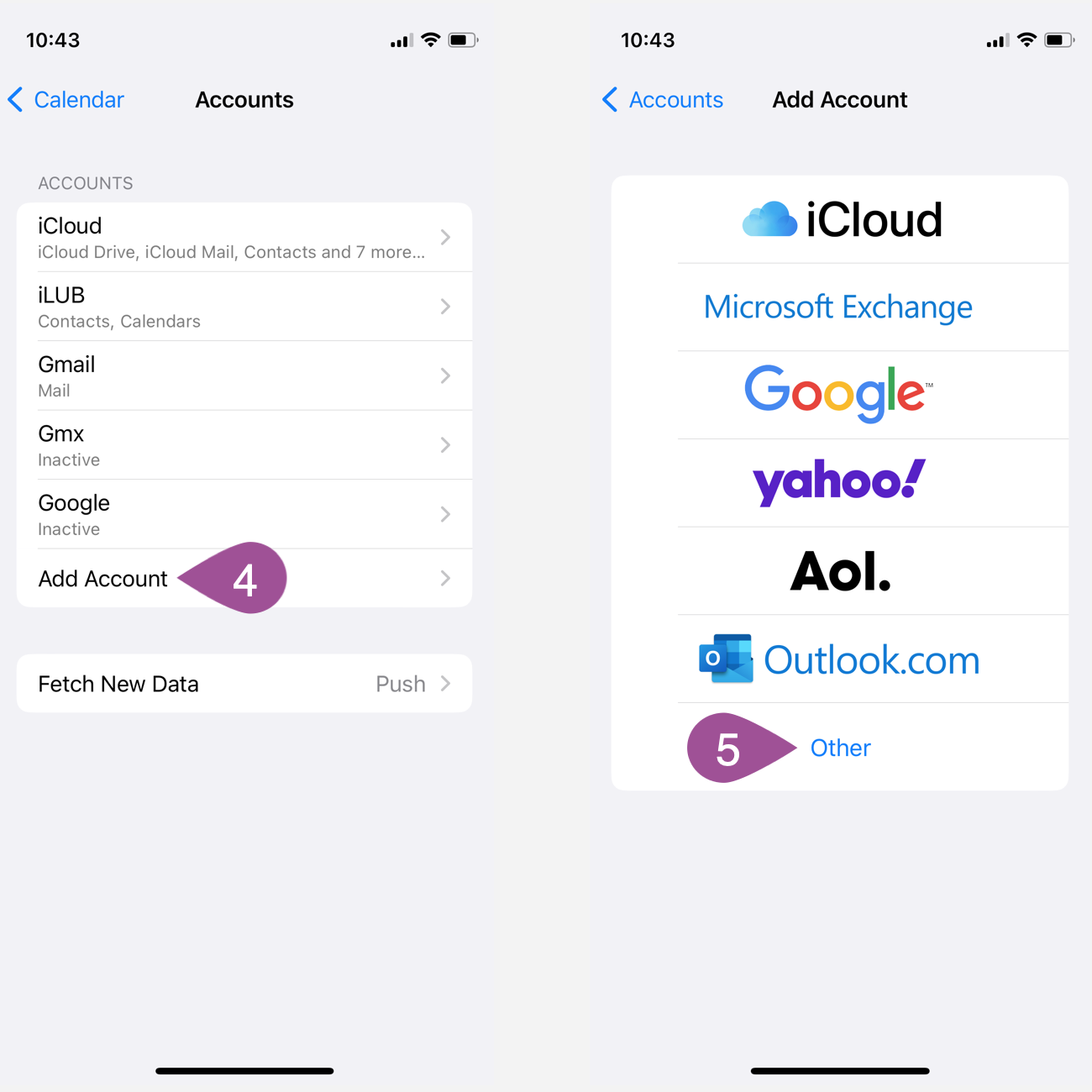1092x1092 pixels.
Task: Select Outlook.com account type
Action: [x=840, y=659]
